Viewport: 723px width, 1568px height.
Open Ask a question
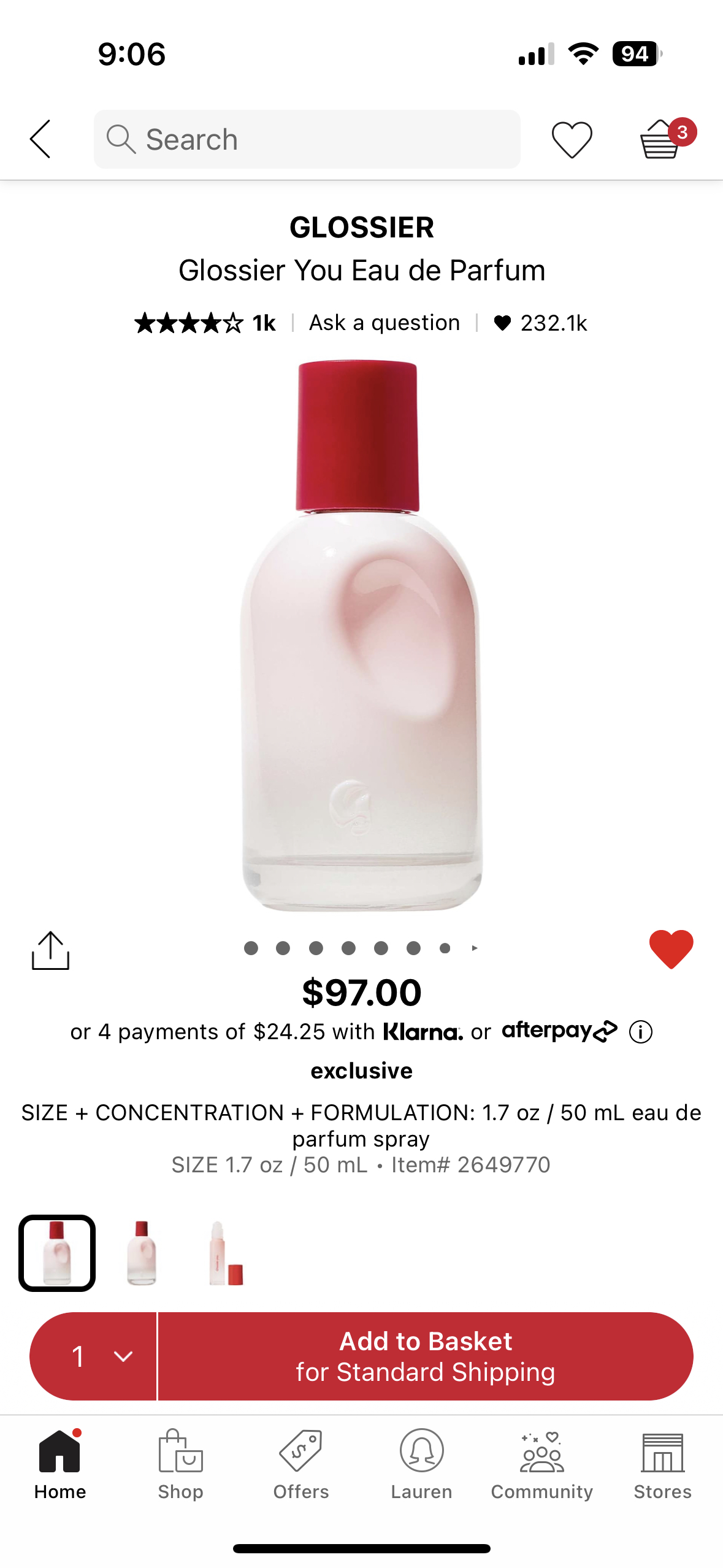(383, 322)
